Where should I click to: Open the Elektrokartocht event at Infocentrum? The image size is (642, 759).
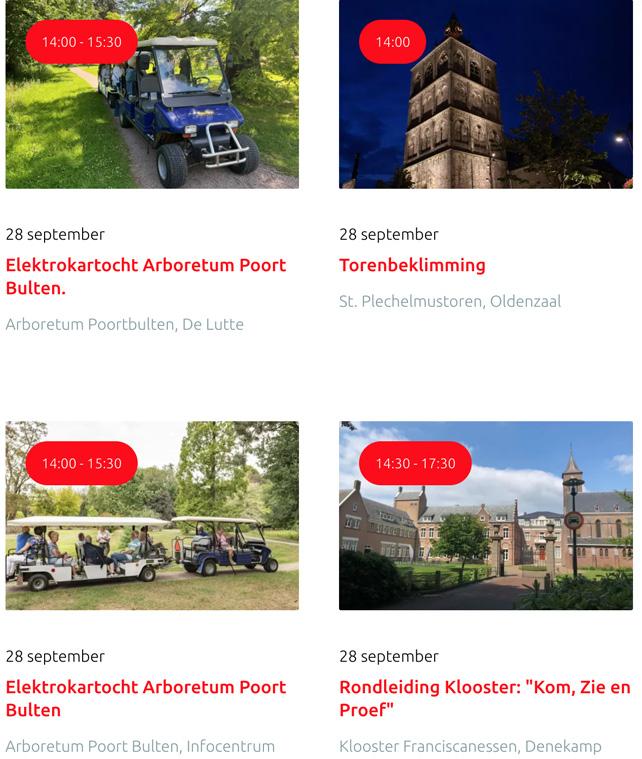click(146, 698)
